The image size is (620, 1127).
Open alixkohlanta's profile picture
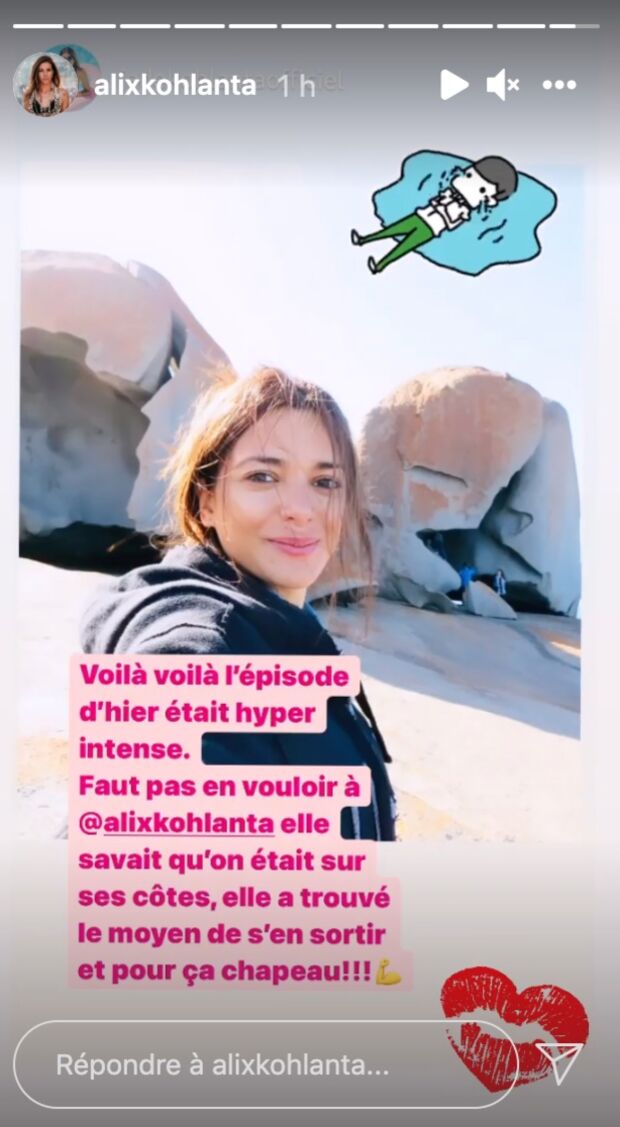[x=45, y=84]
